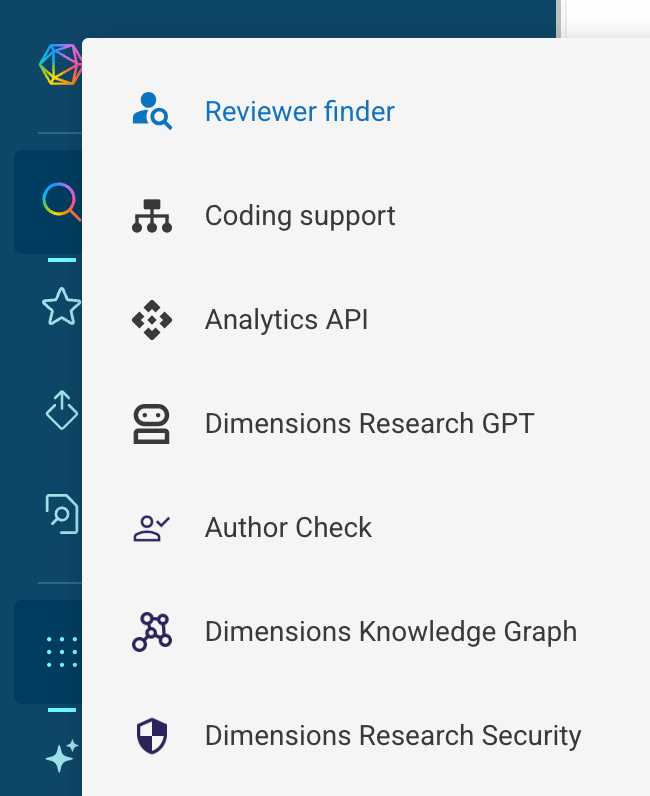Open the Analytics API item
Viewport: 650px width, 796px height.
point(286,320)
